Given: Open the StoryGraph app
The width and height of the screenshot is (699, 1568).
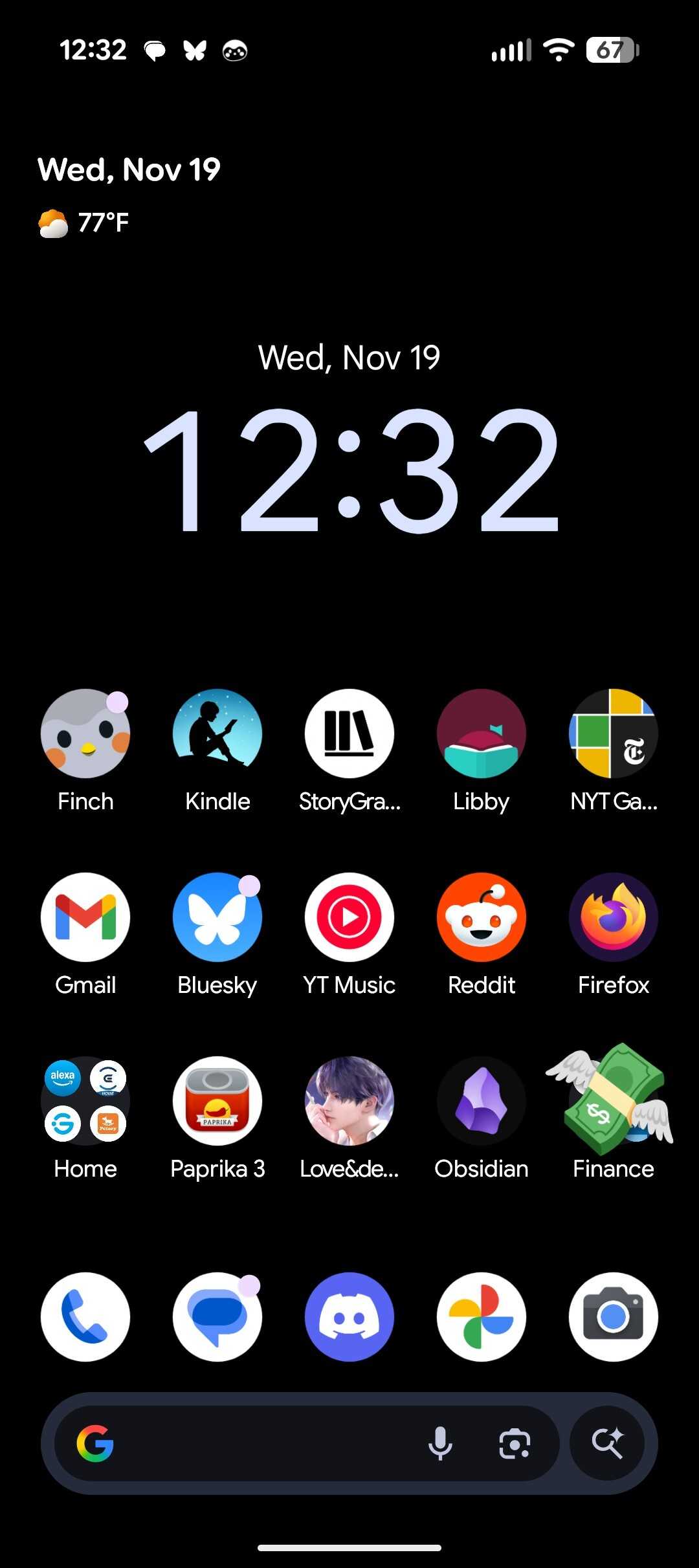Looking at the screenshot, I should pyautogui.click(x=349, y=733).
